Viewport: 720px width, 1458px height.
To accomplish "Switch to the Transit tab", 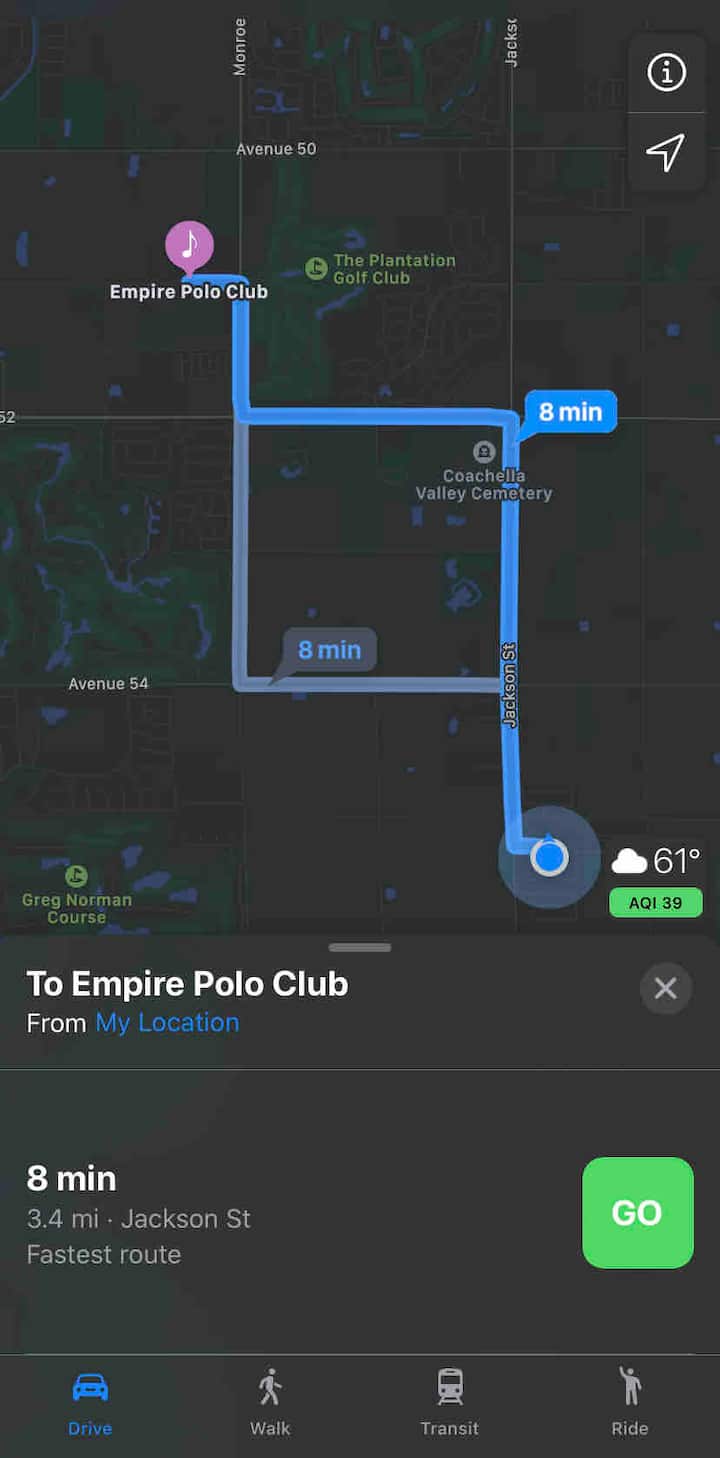I will (450, 1401).
